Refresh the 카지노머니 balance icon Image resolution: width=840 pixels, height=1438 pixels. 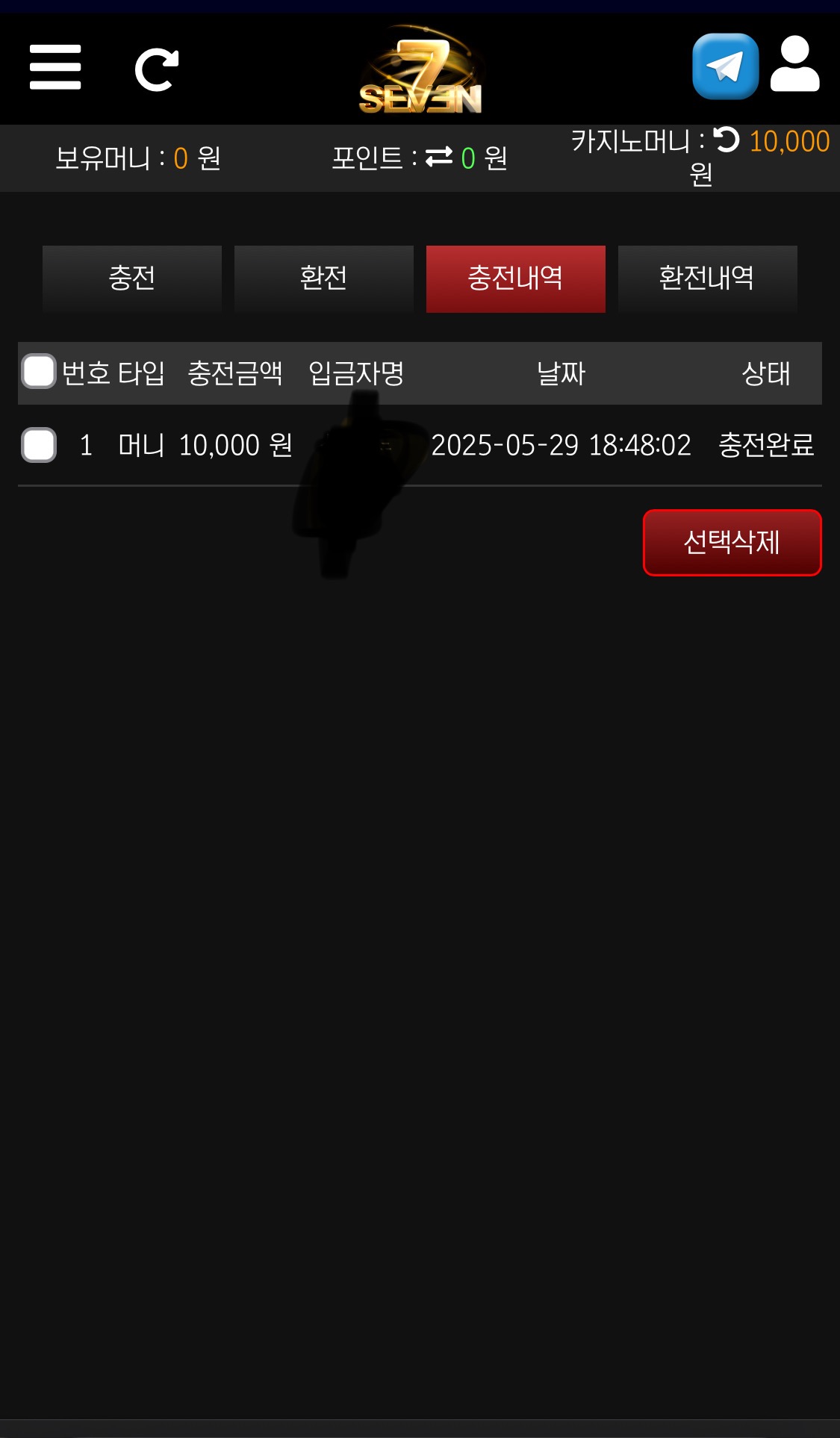tap(726, 140)
